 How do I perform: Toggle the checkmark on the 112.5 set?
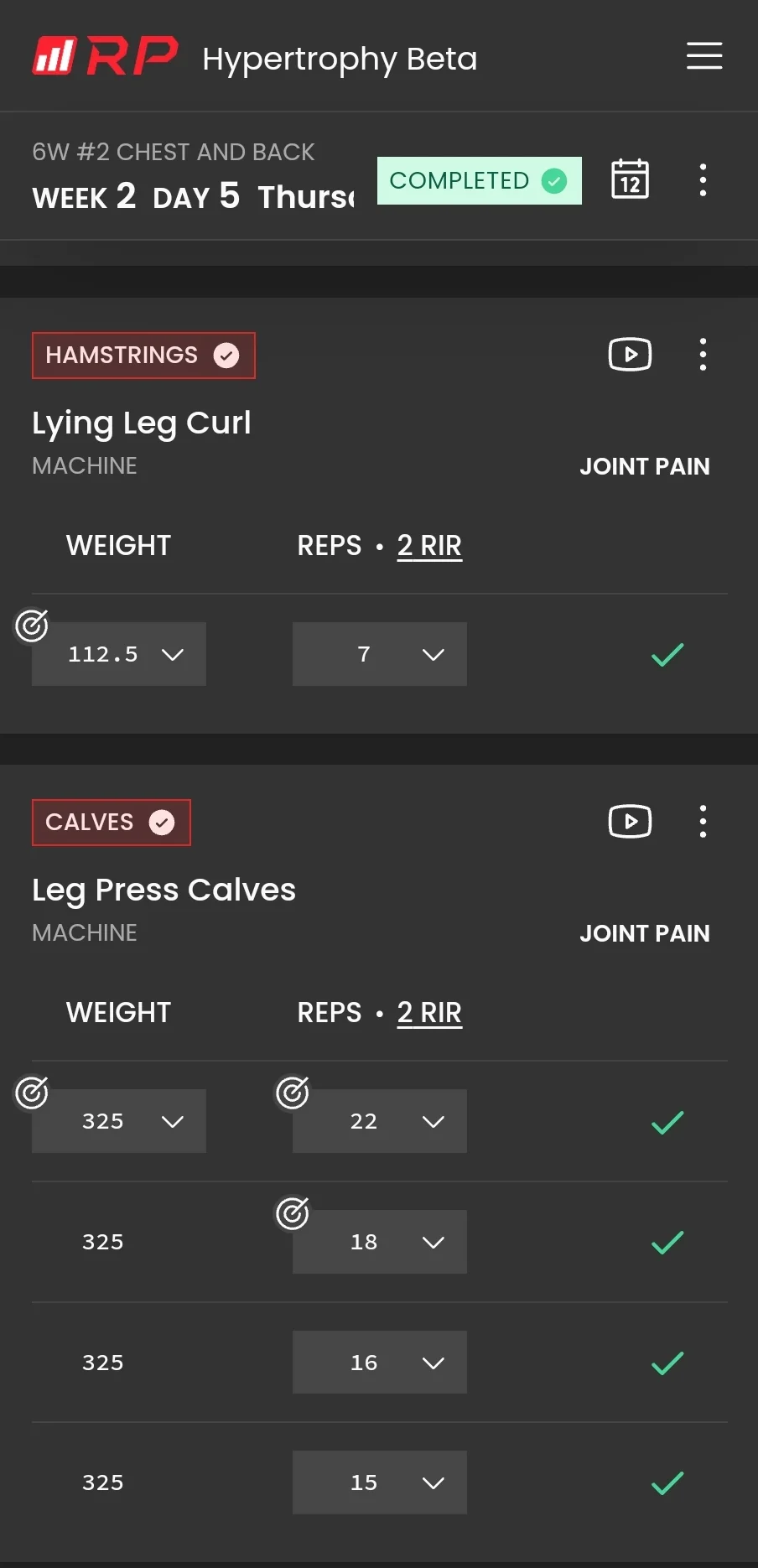(667, 654)
